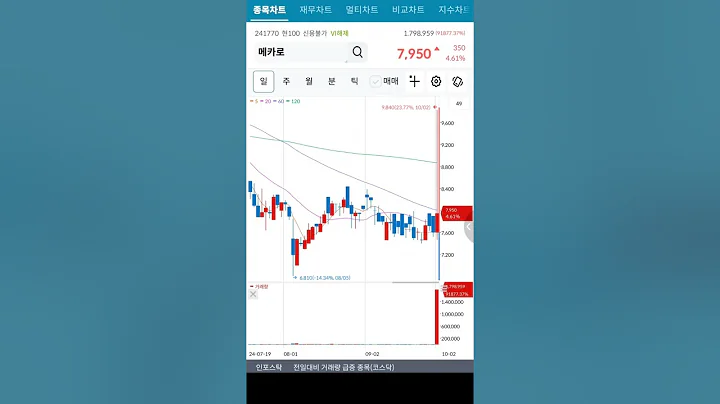This screenshot has height=404, width=720.
Task: Open chart settings gear
Action: pos(436,82)
